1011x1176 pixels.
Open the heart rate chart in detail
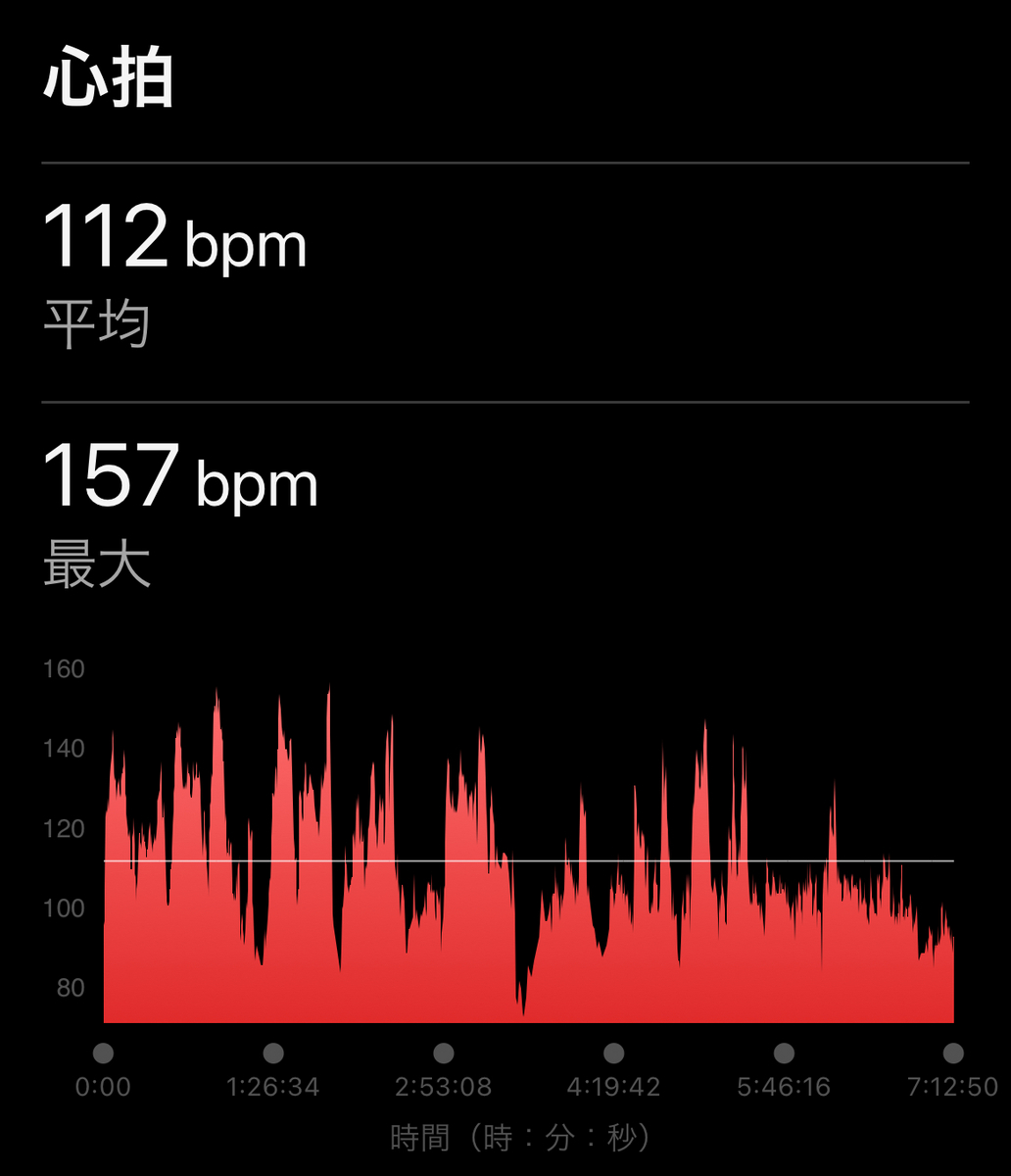(528, 855)
